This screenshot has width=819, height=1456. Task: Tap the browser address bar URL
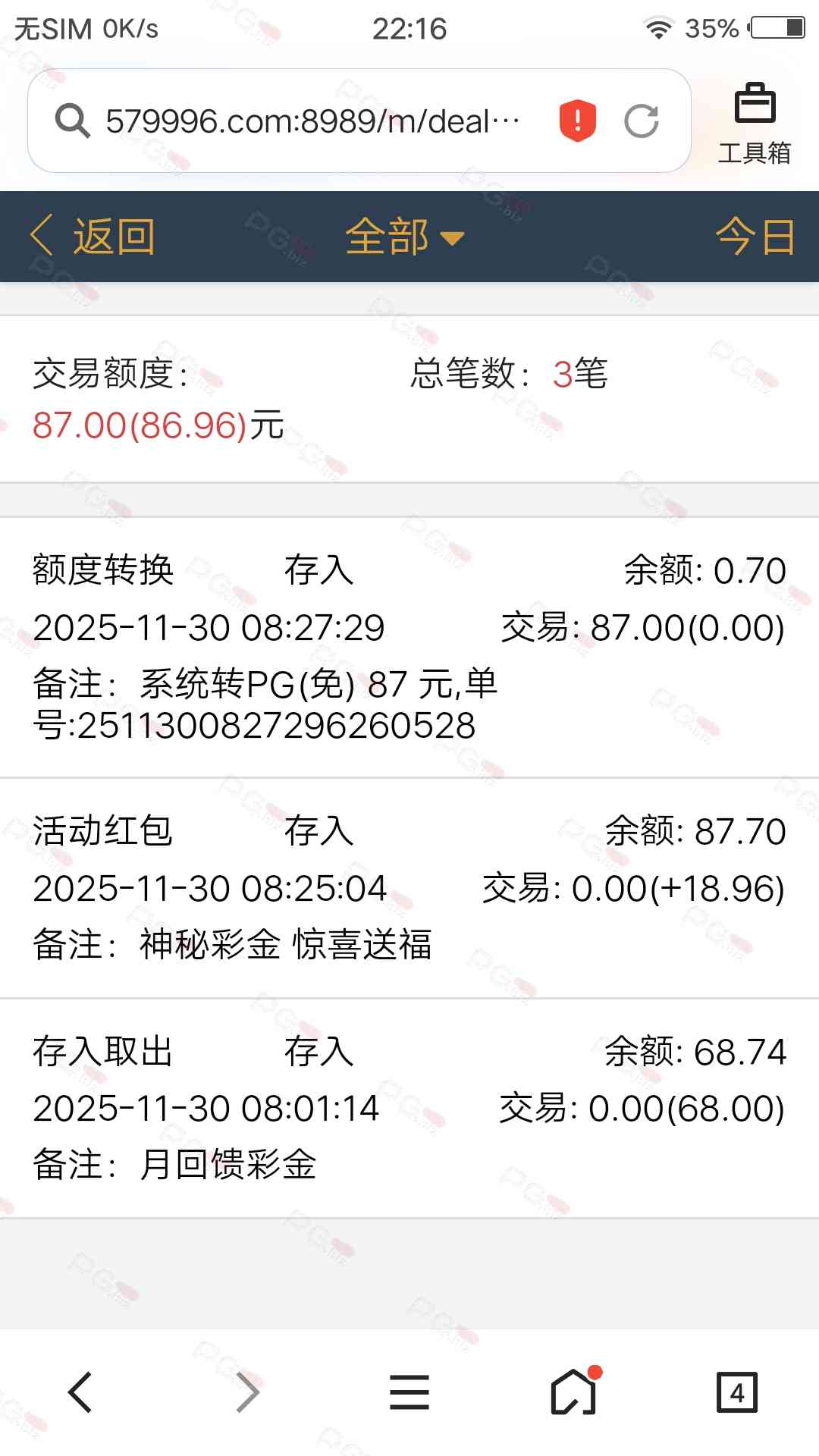coord(312,121)
